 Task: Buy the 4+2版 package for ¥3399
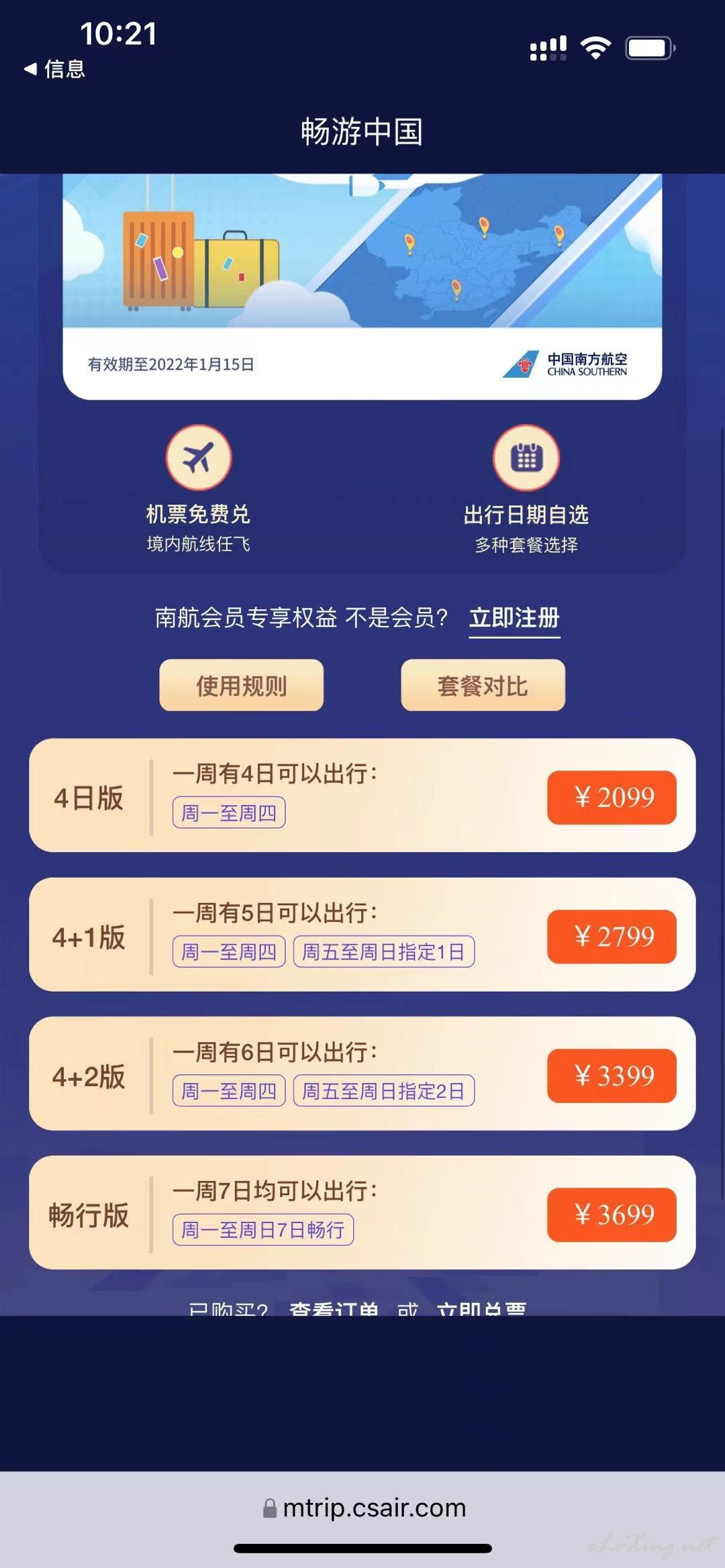[612, 1076]
